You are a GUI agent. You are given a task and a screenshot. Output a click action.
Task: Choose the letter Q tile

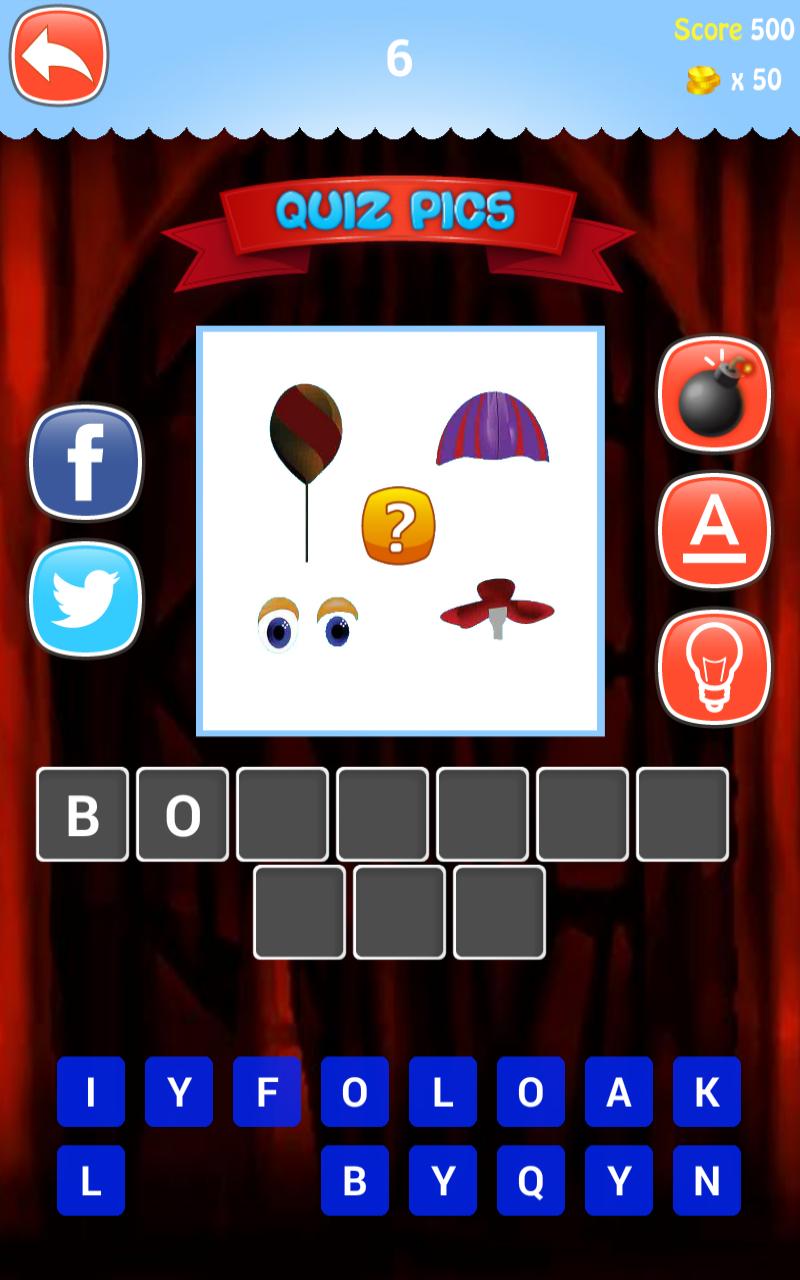pyautogui.click(x=531, y=1180)
